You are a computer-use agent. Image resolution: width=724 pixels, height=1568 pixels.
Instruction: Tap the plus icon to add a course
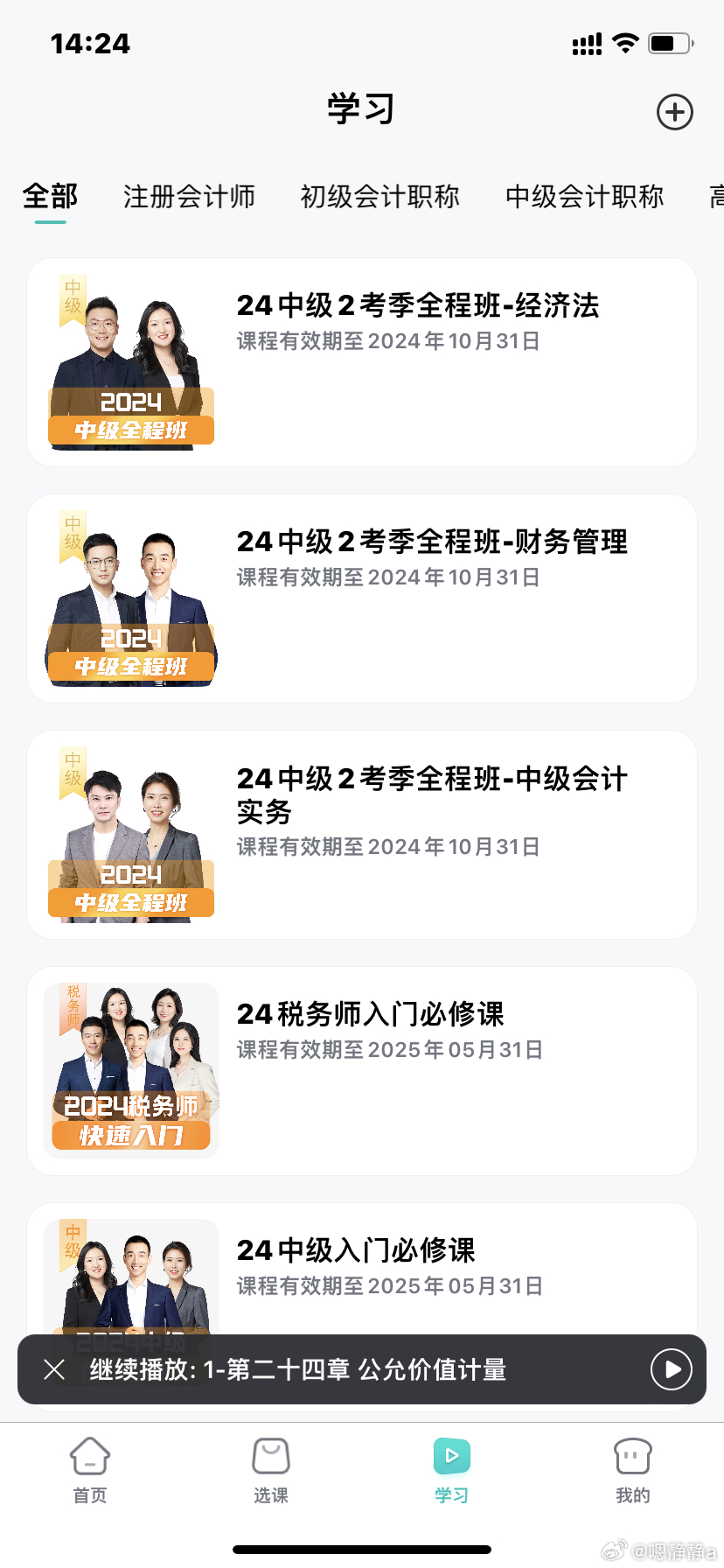coord(674,112)
